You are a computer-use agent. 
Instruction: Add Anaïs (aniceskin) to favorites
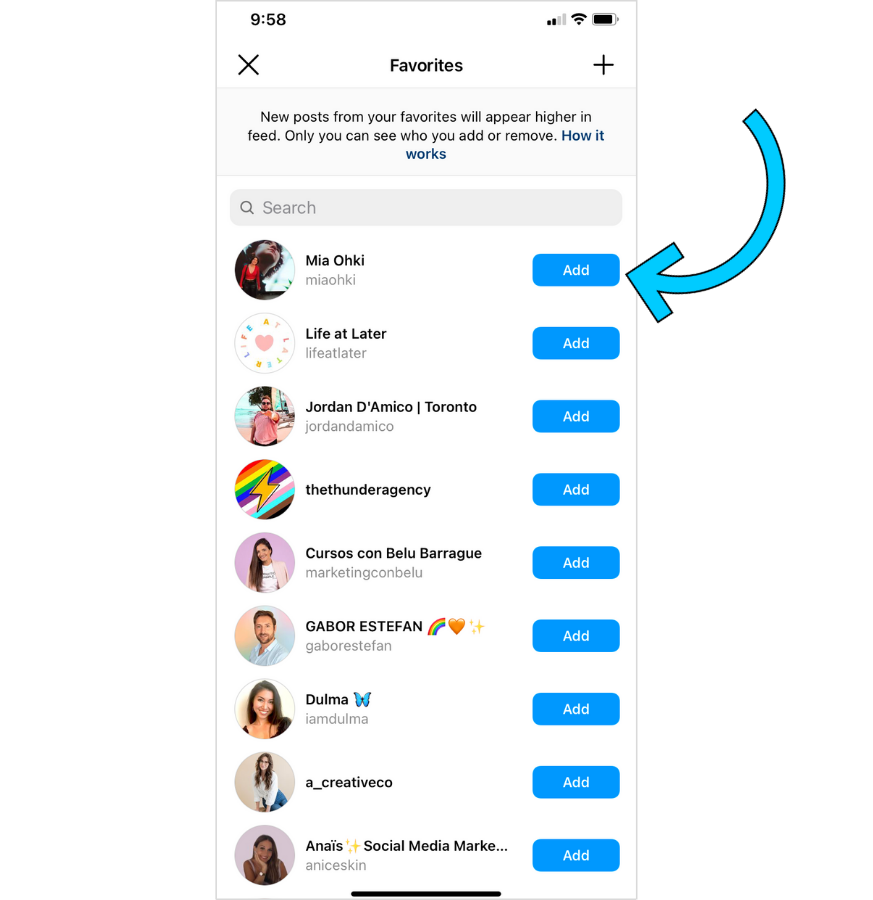575,855
